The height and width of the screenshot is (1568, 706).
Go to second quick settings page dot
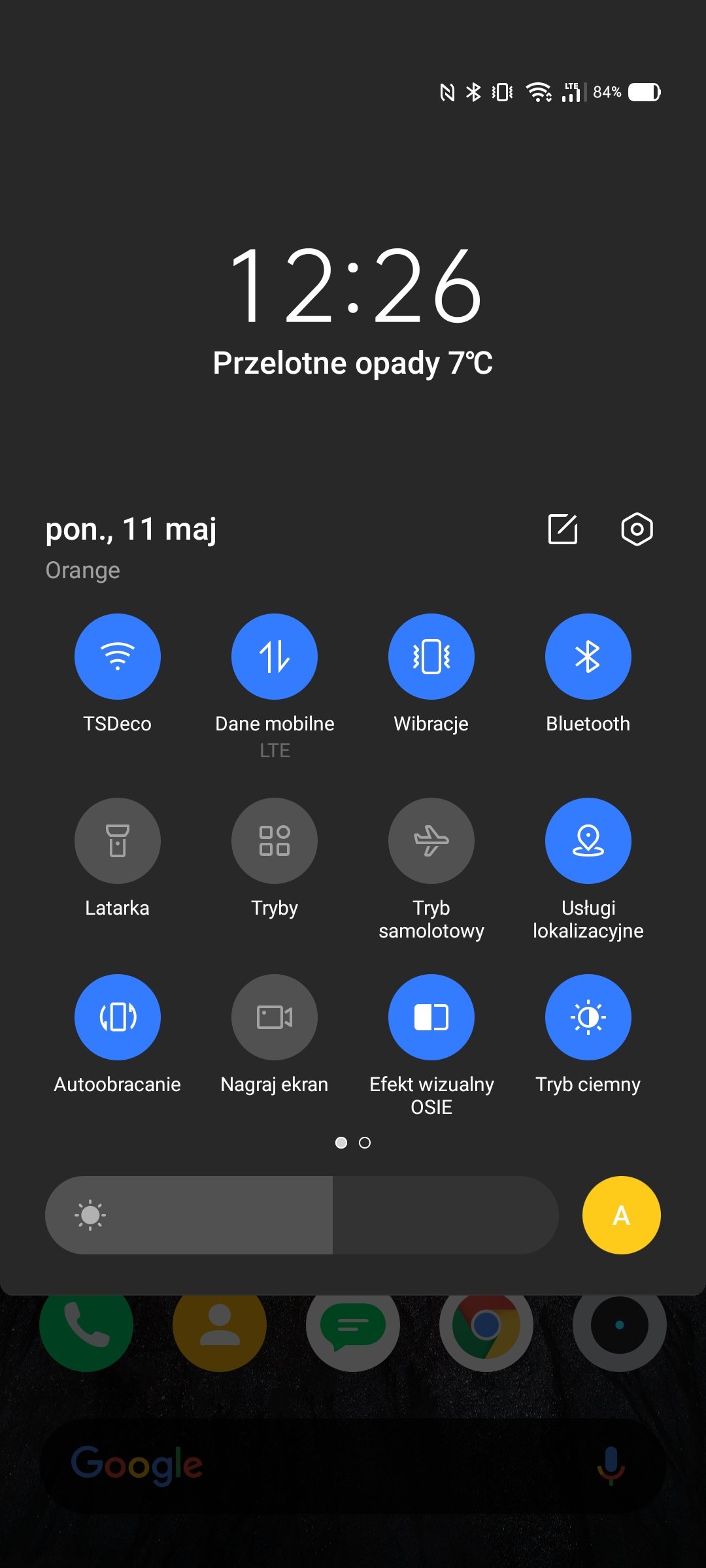click(365, 1142)
